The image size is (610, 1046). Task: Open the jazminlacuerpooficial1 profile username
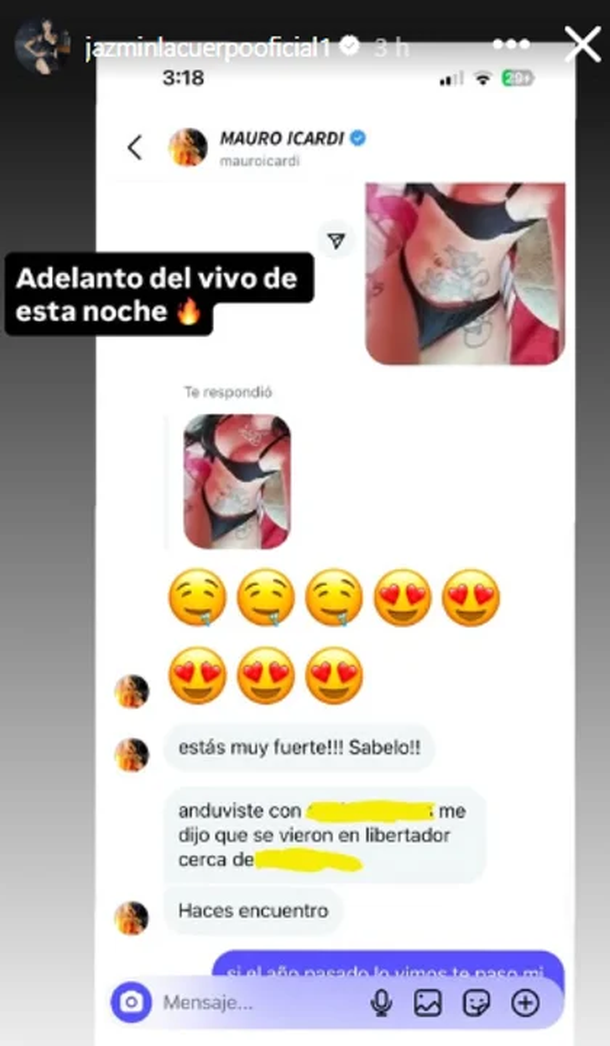(x=208, y=46)
